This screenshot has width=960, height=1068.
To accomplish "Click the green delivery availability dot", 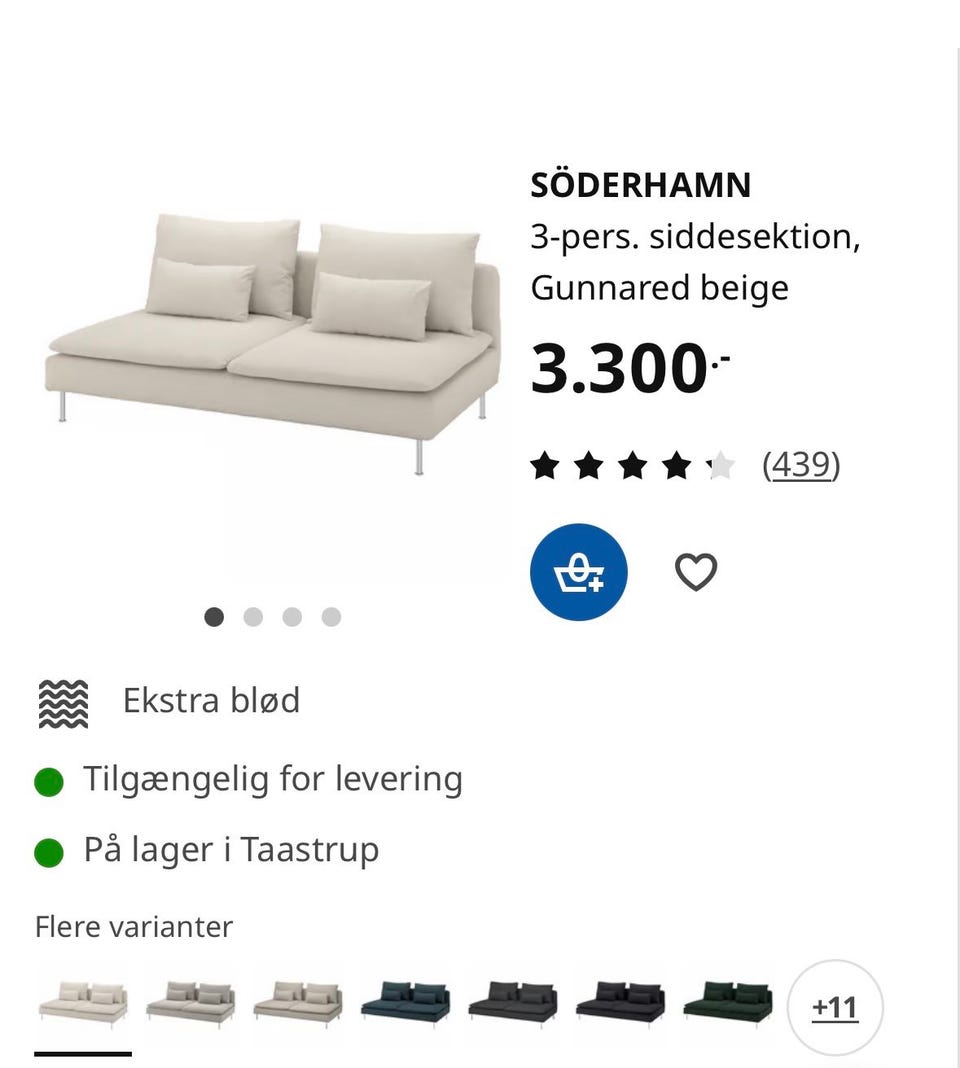I will pyautogui.click(x=50, y=780).
